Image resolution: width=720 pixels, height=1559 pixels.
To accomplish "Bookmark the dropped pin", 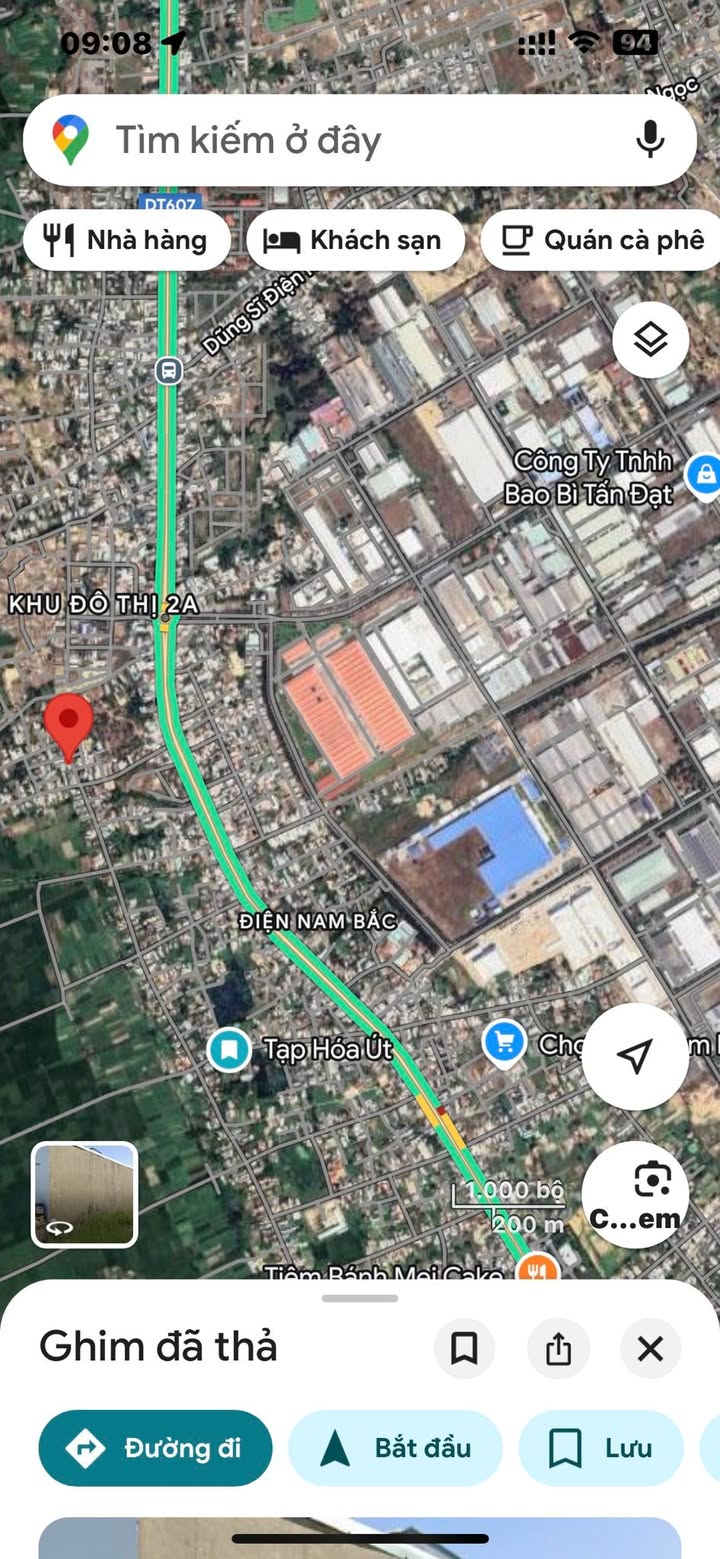I will (464, 1349).
